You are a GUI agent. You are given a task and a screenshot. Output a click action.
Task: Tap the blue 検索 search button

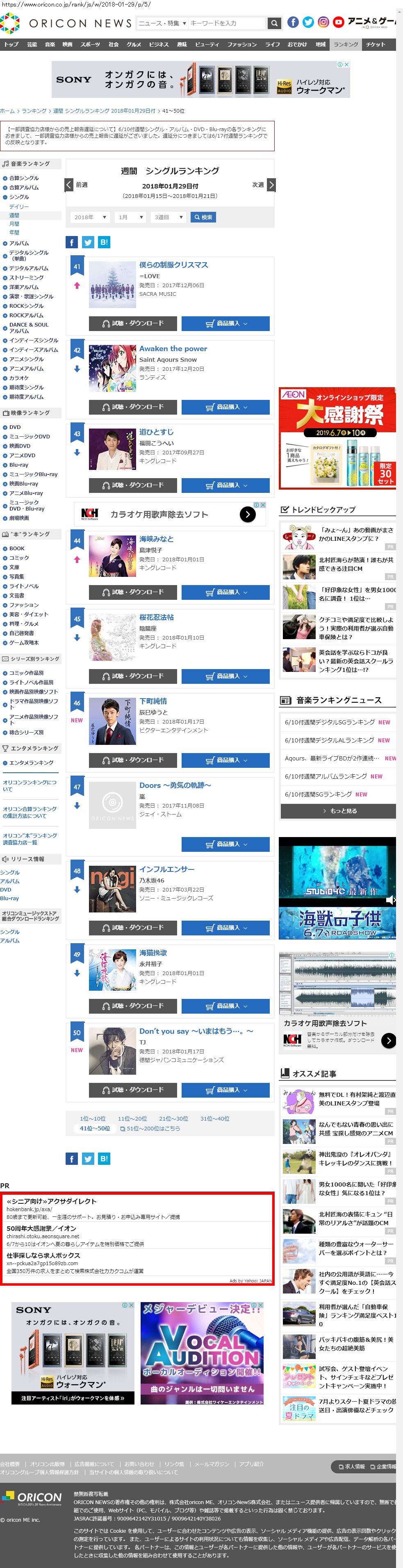(203, 217)
